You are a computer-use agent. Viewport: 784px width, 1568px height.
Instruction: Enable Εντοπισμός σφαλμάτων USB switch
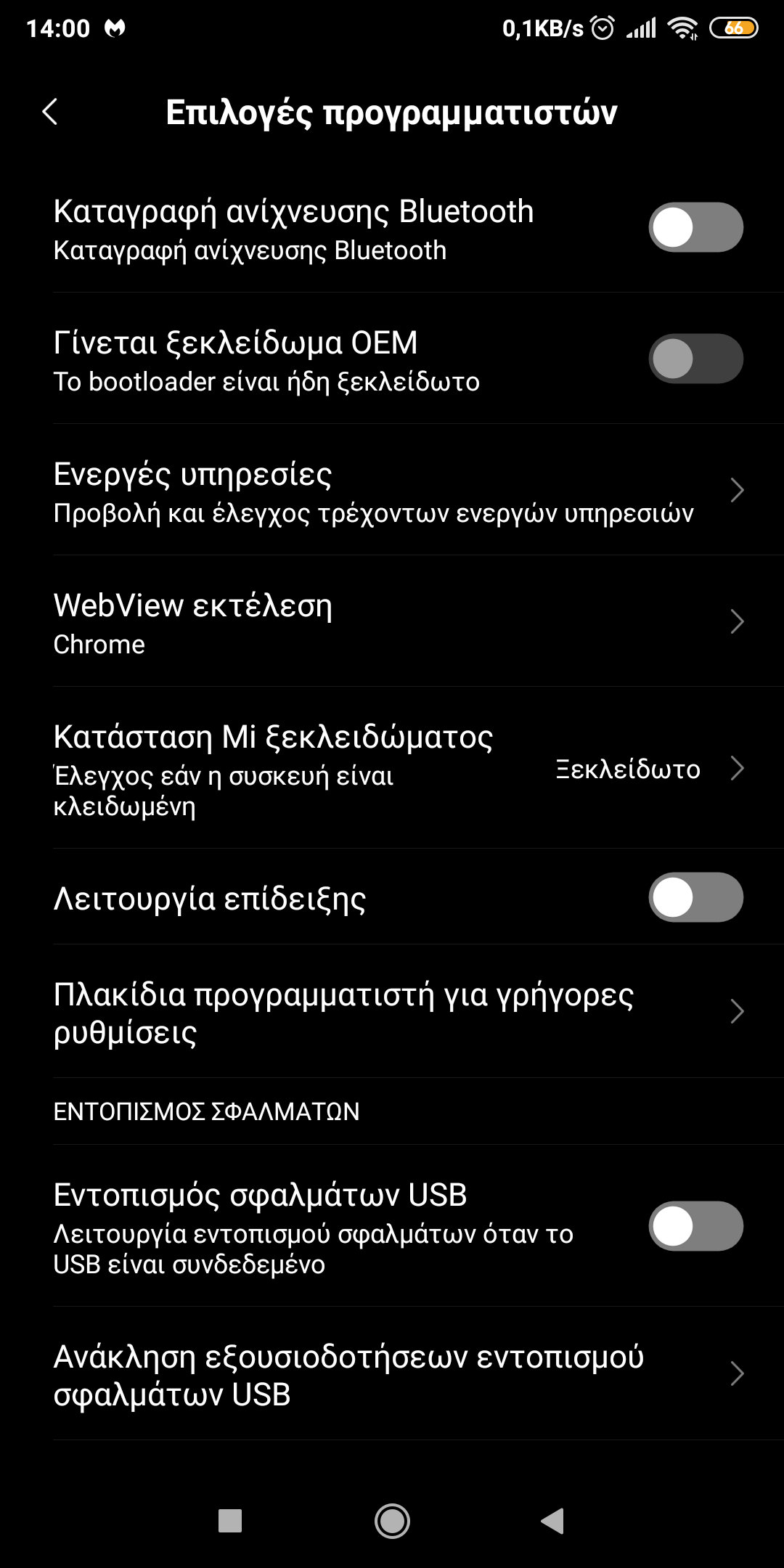[x=695, y=1226]
